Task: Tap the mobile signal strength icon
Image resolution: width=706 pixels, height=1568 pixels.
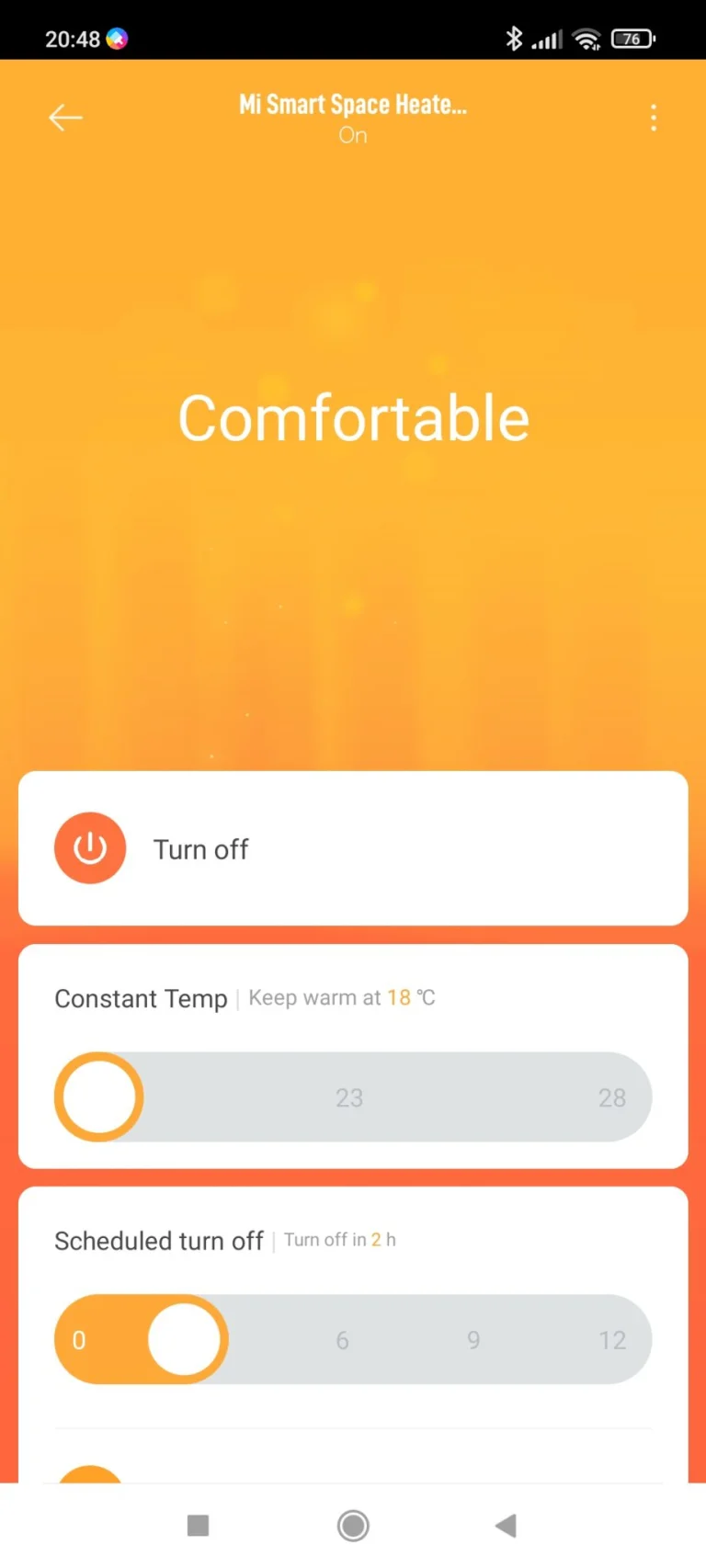Action: pos(548,39)
